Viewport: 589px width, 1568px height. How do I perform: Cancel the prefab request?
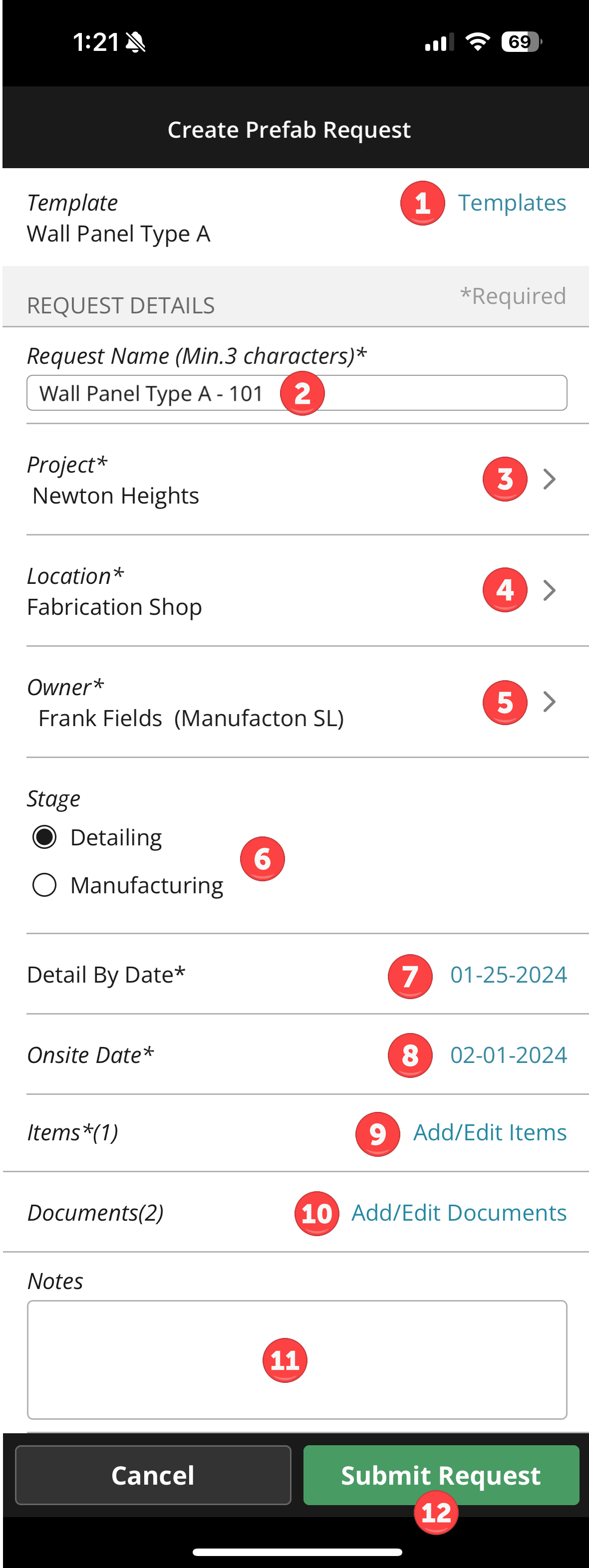153,1476
